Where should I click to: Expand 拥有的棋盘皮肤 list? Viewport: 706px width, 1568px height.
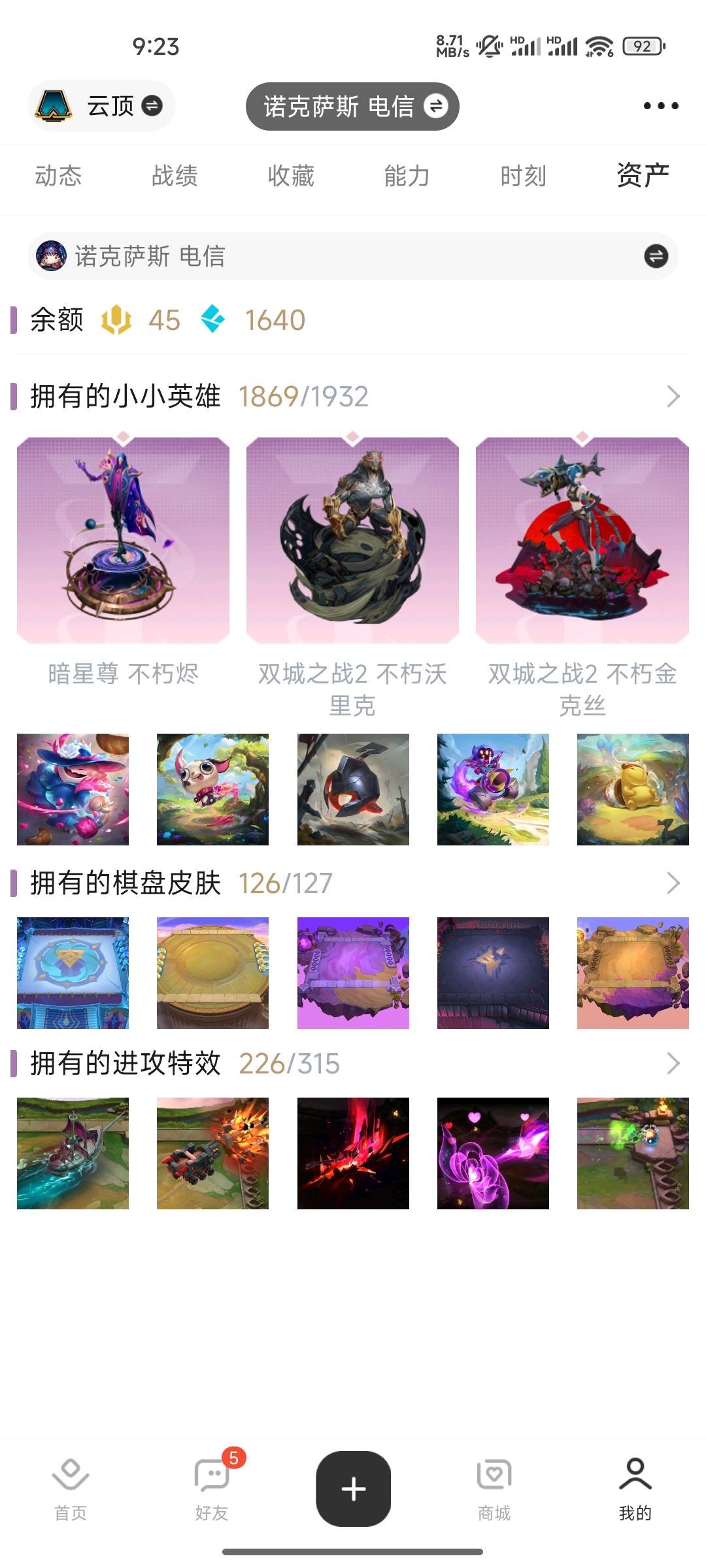[673, 883]
